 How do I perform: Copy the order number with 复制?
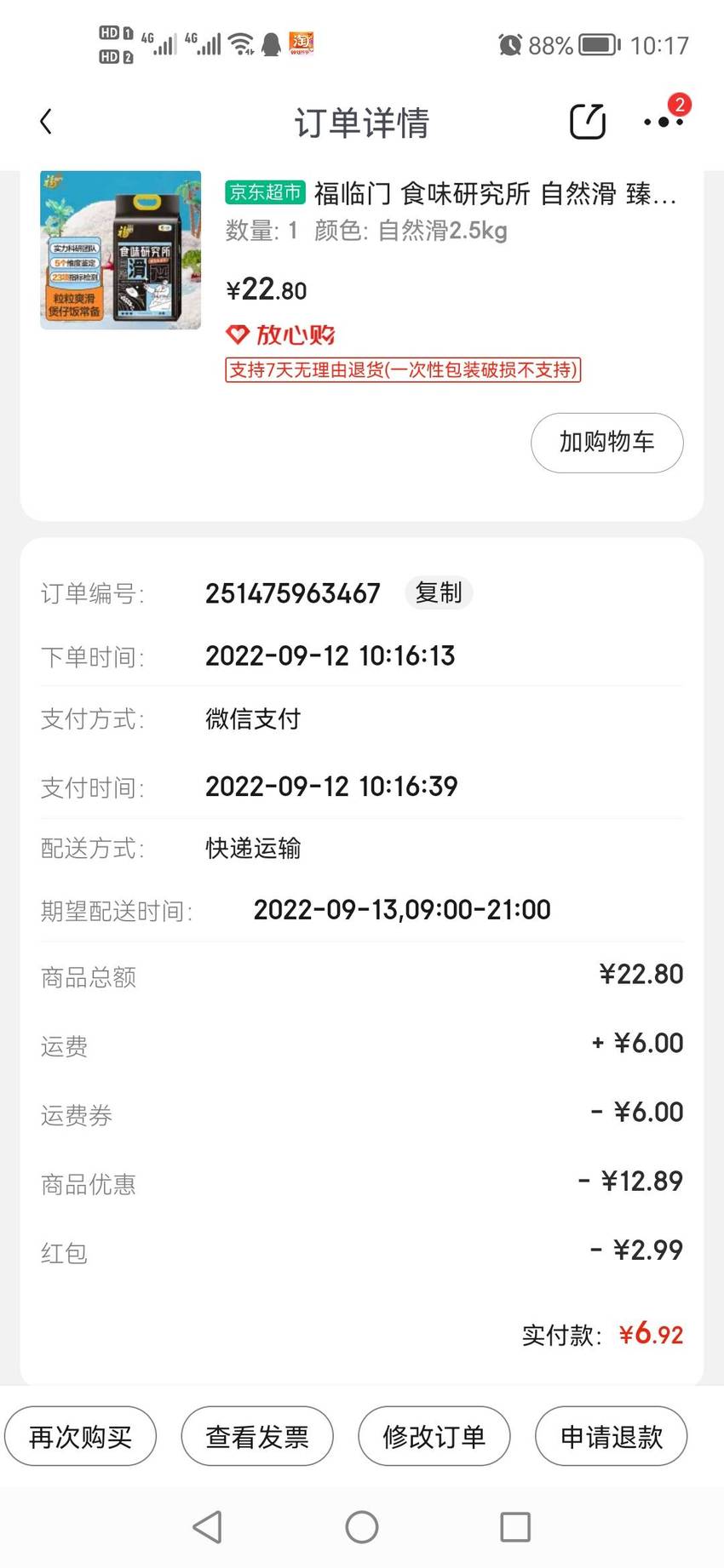coord(439,592)
